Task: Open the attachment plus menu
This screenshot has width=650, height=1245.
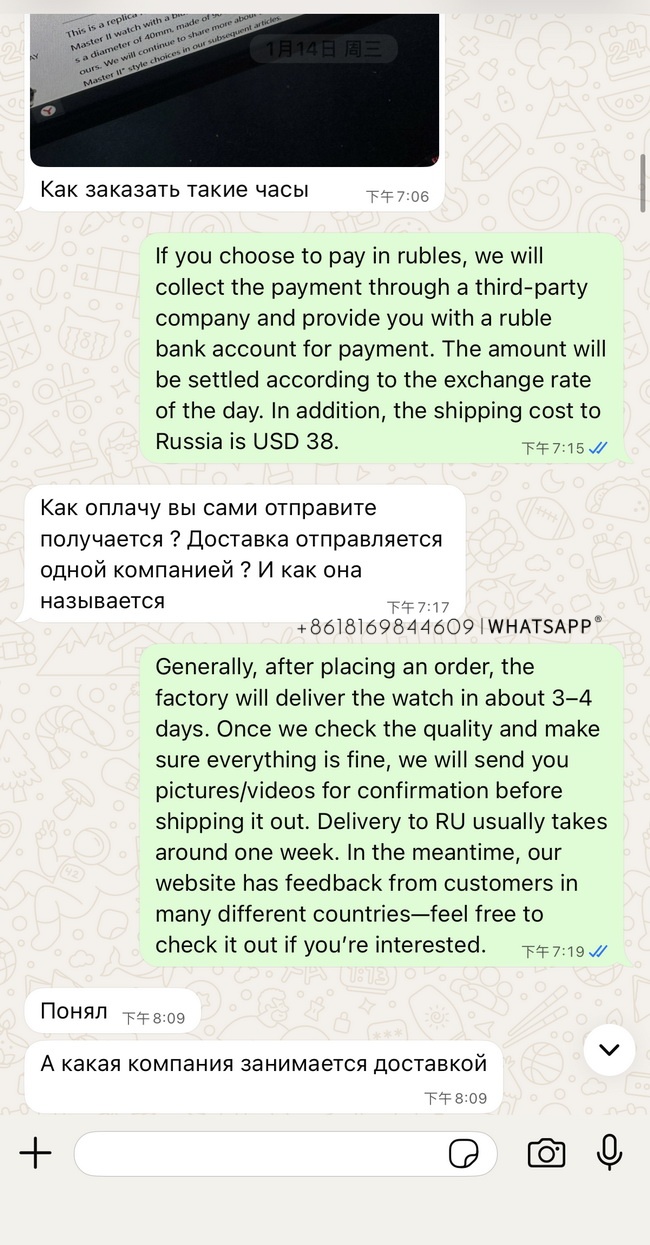Action: pyautogui.click(x=36, y=1153)
